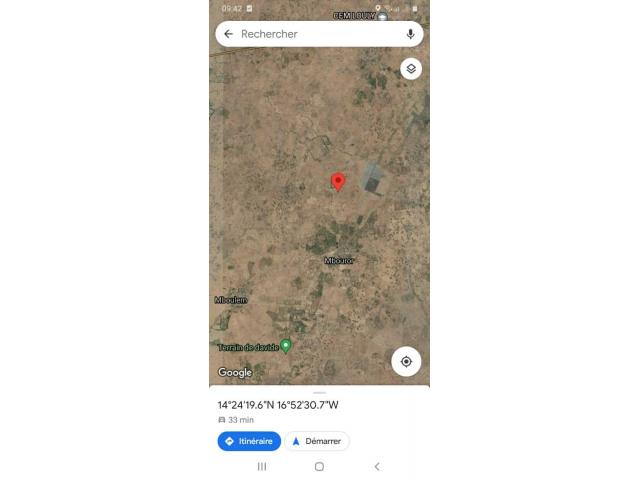The image size is (640, 480).
Task: Start voice search with the microphone
Action: coord(410,34)
